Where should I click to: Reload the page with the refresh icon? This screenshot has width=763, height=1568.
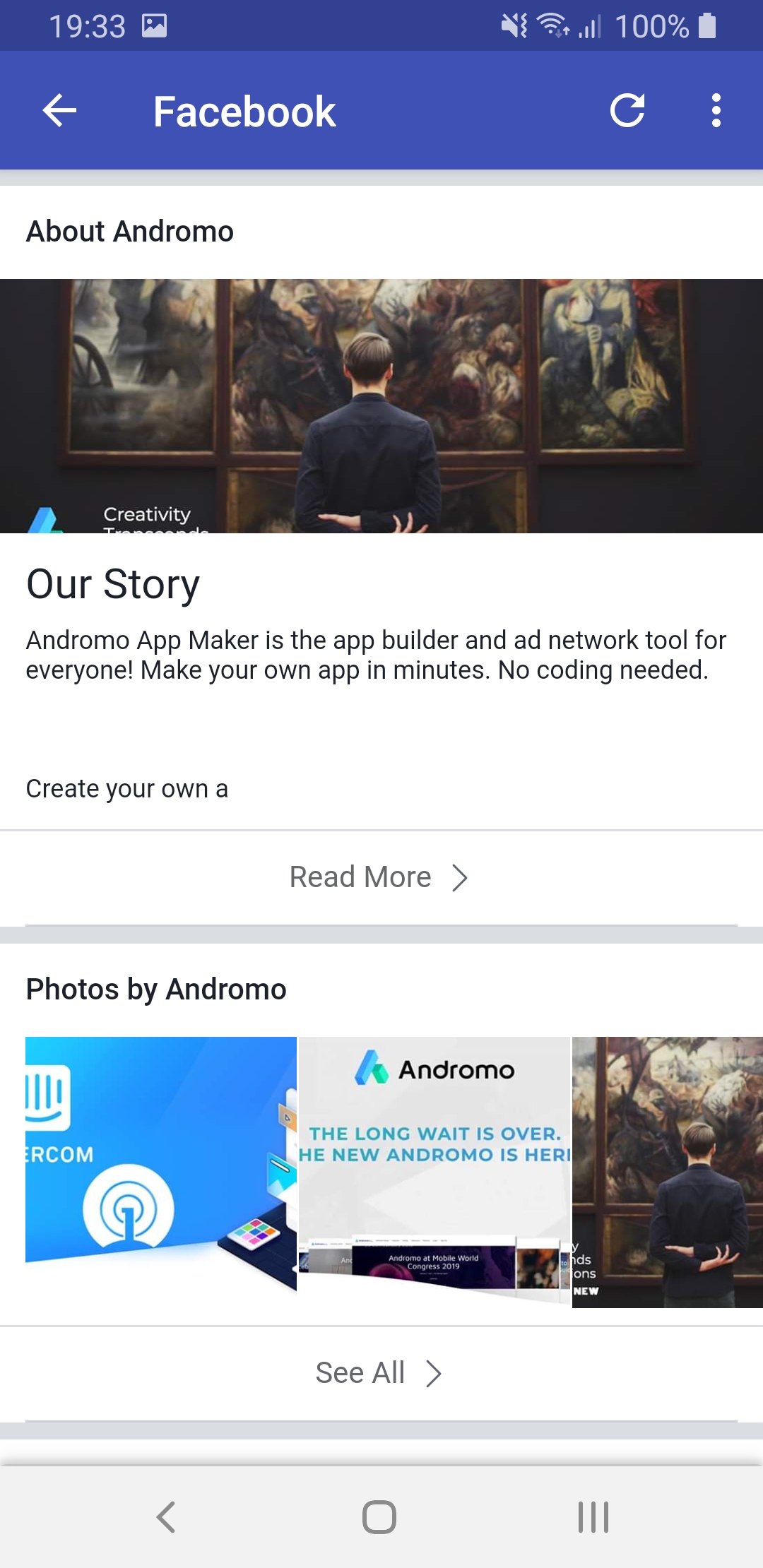pos(629,109)
